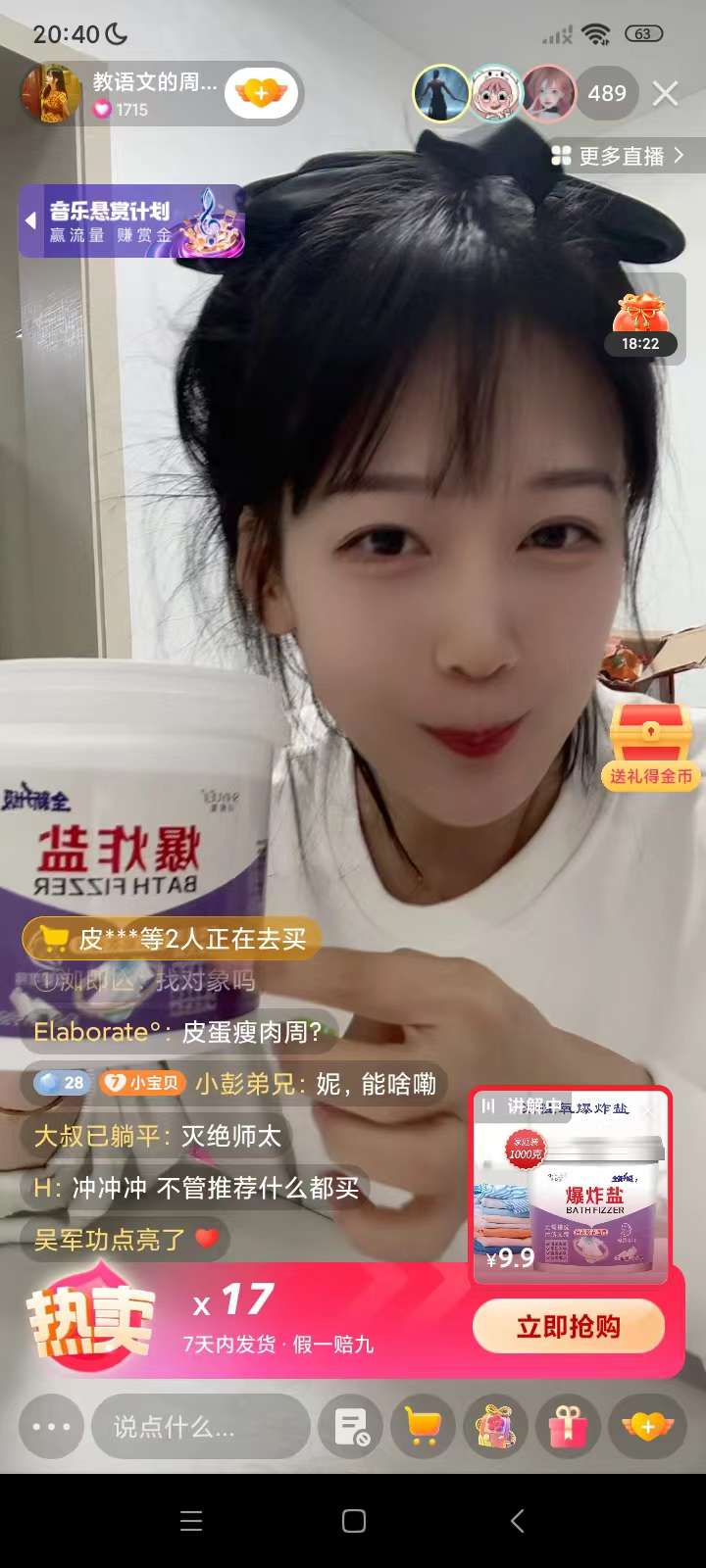Viewport: 706px width, 1568px height.
Task: Open the 音乐悬赏计划 banner
Action: point(131,221)
